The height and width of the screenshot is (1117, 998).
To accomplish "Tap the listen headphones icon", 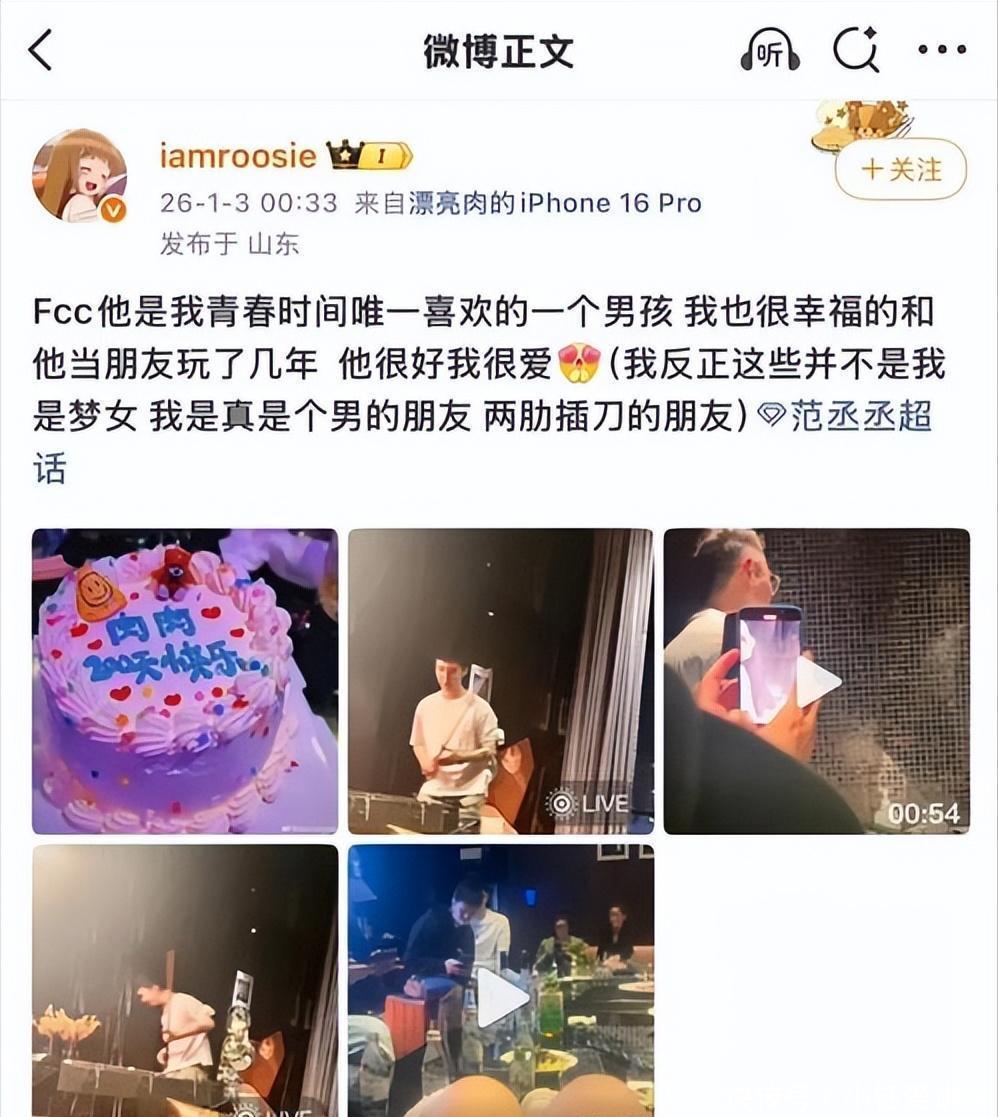I will pyautogui.click(x=769, y=50).
